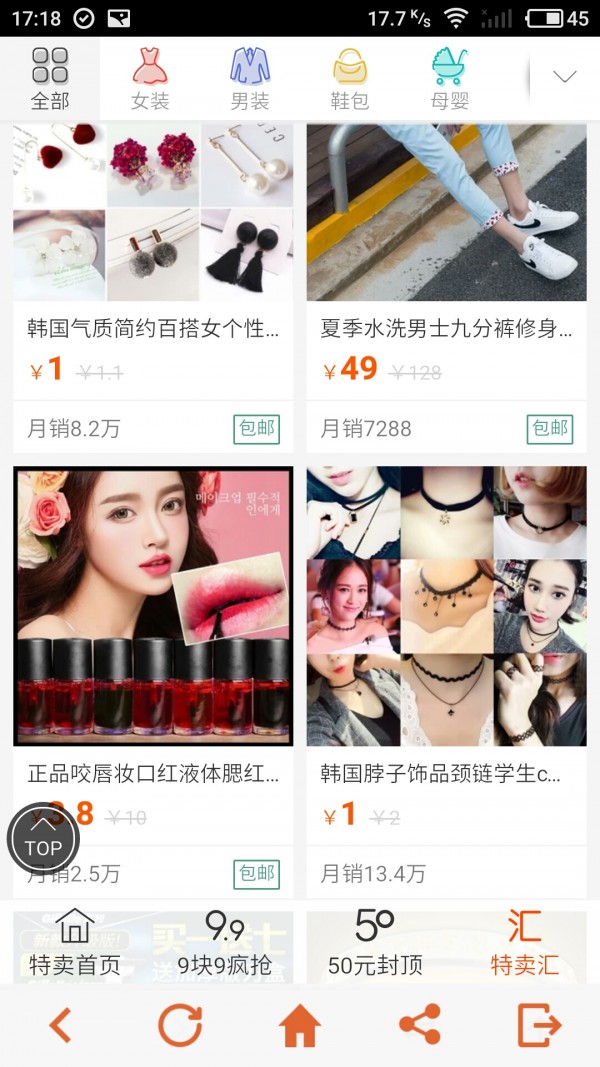Go to 特卖首页
This screenshot has height=1067, width=600.
(75, 943)
